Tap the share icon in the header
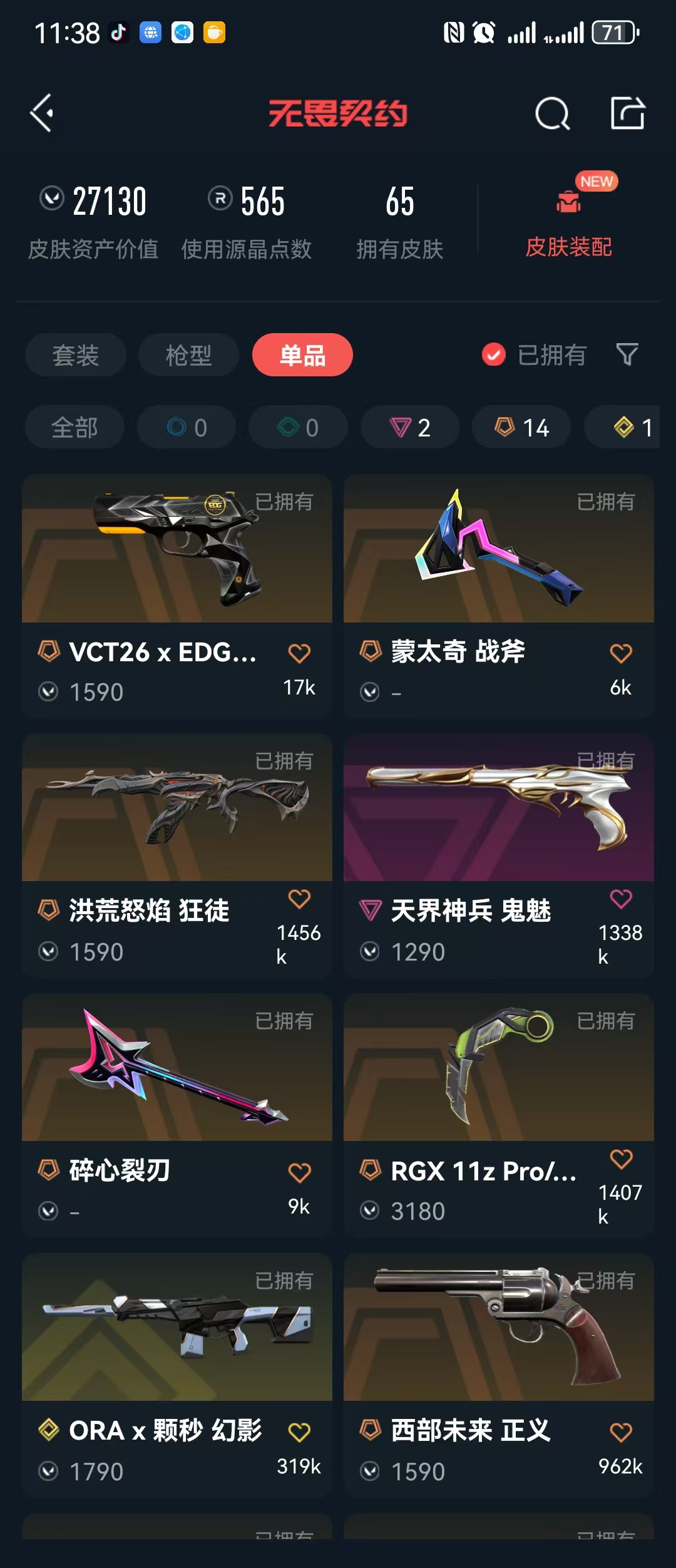Screen dimensions: 676x1568 coord(627,113)
